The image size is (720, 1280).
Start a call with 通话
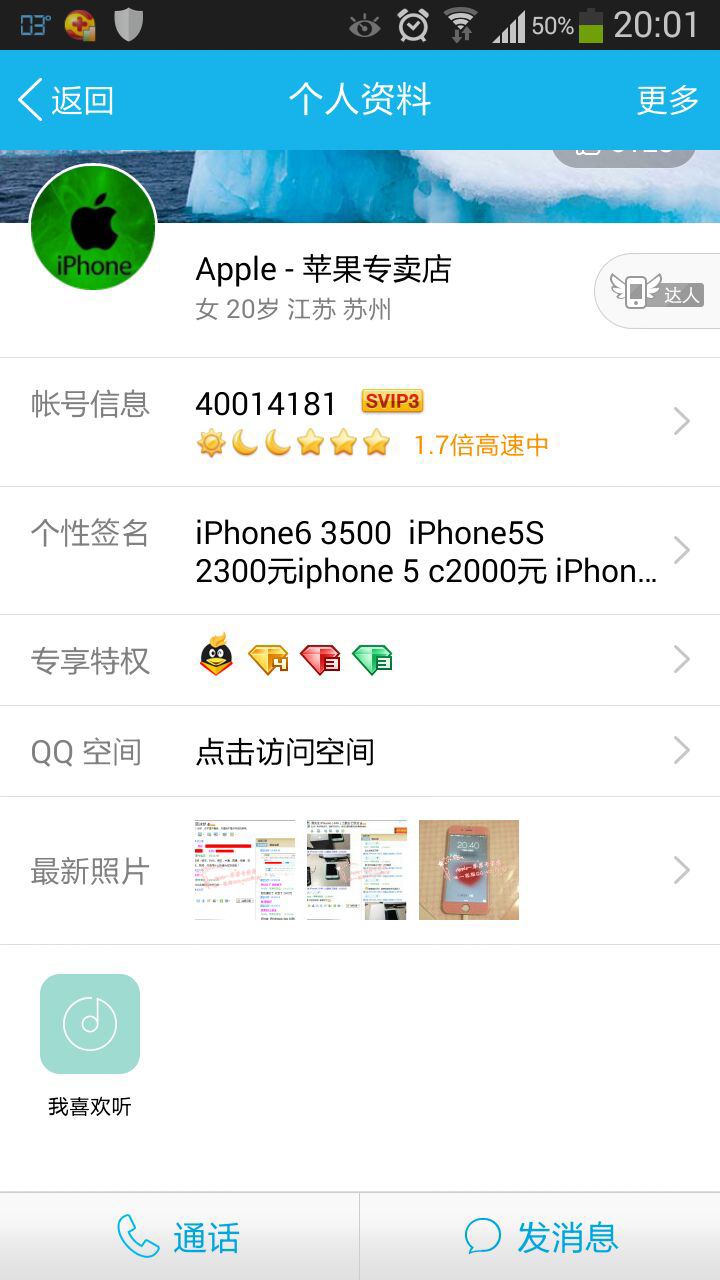click(x=180, y=1237)
